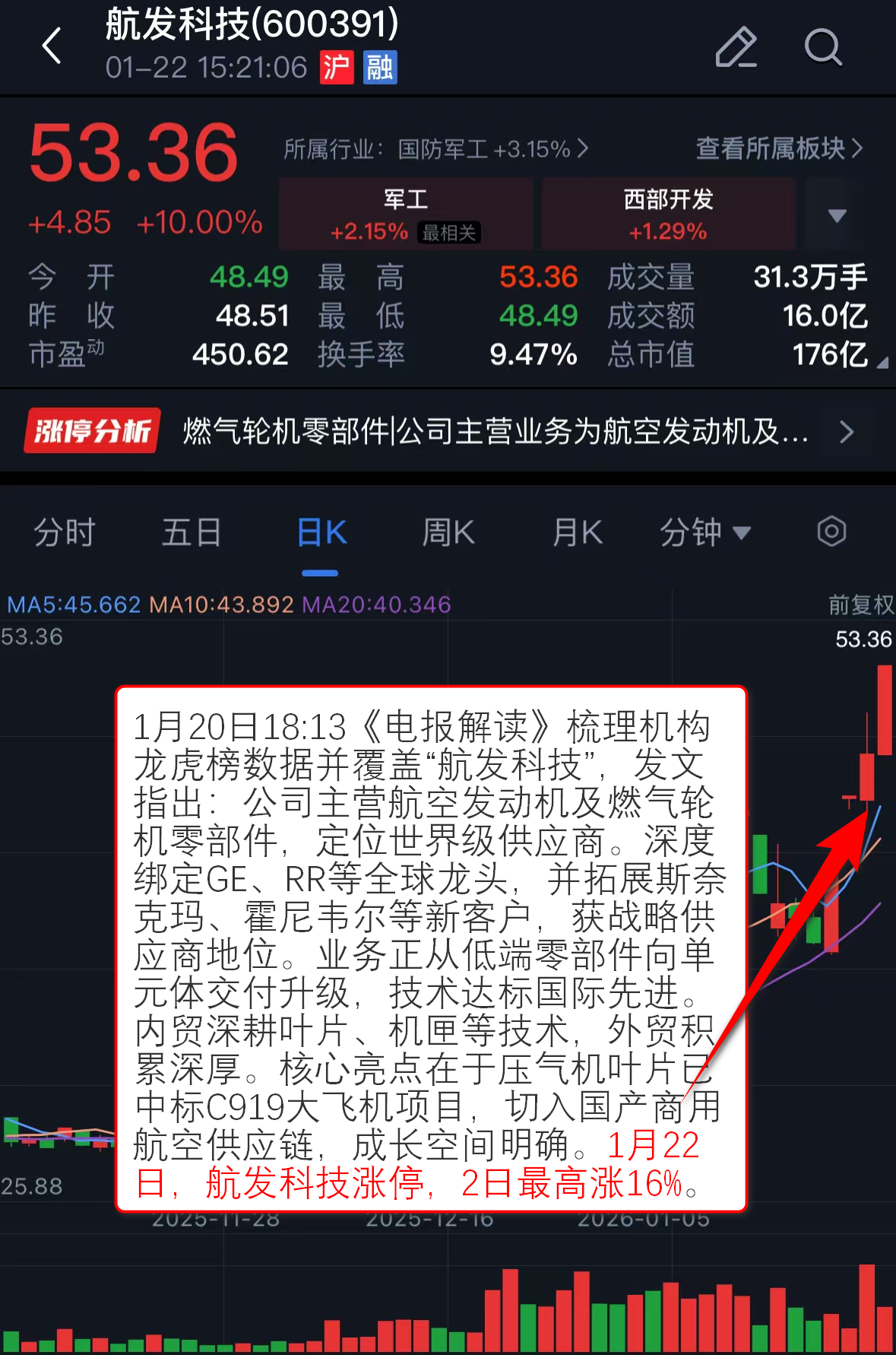Open the 军工 sector chip
Image resolution: width=896 pixels, height=1355 pixels.
coord(405,214)
